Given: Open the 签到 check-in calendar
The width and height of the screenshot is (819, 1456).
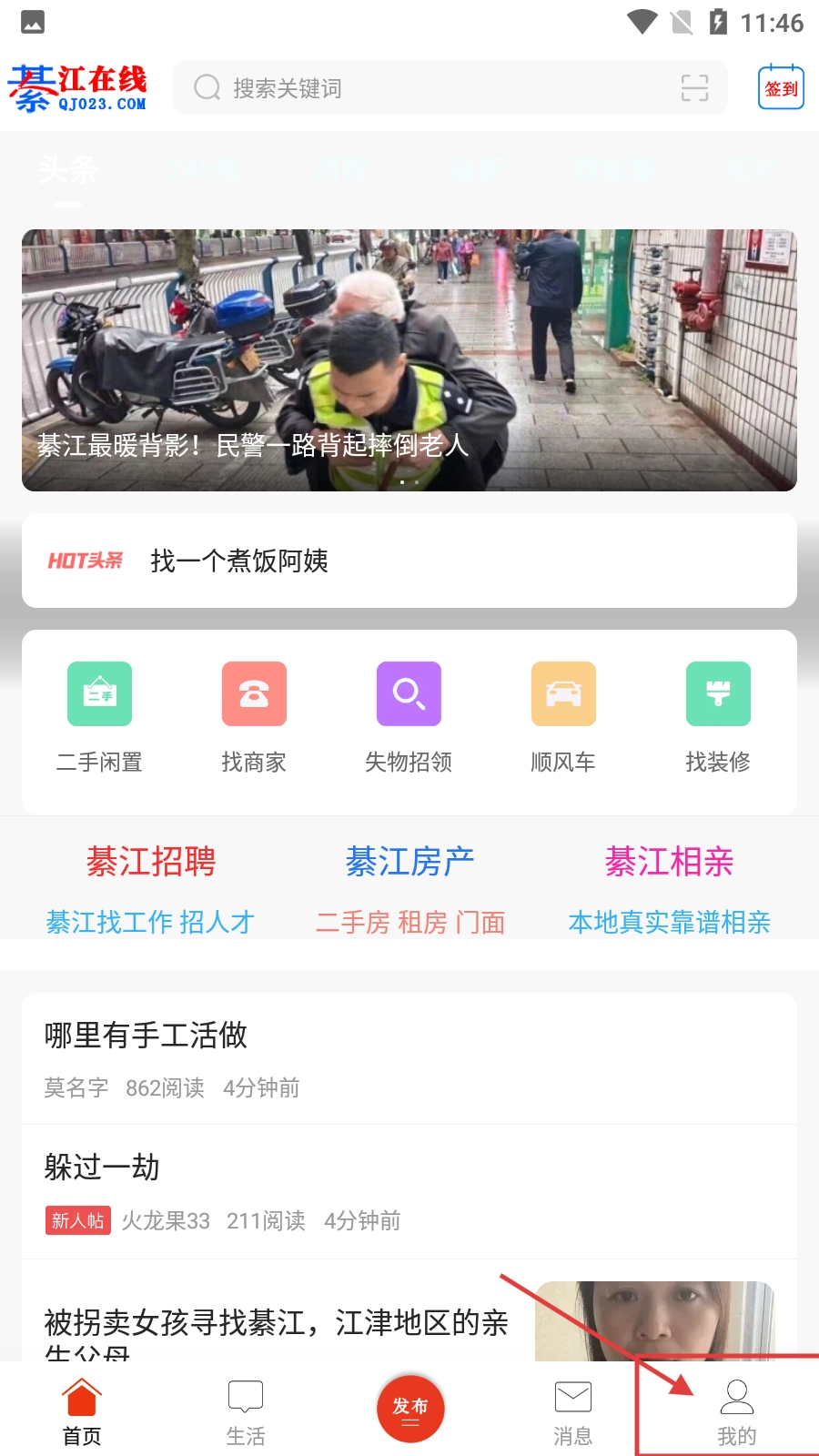Looking at the screenshot, I should tap(781, 87).
